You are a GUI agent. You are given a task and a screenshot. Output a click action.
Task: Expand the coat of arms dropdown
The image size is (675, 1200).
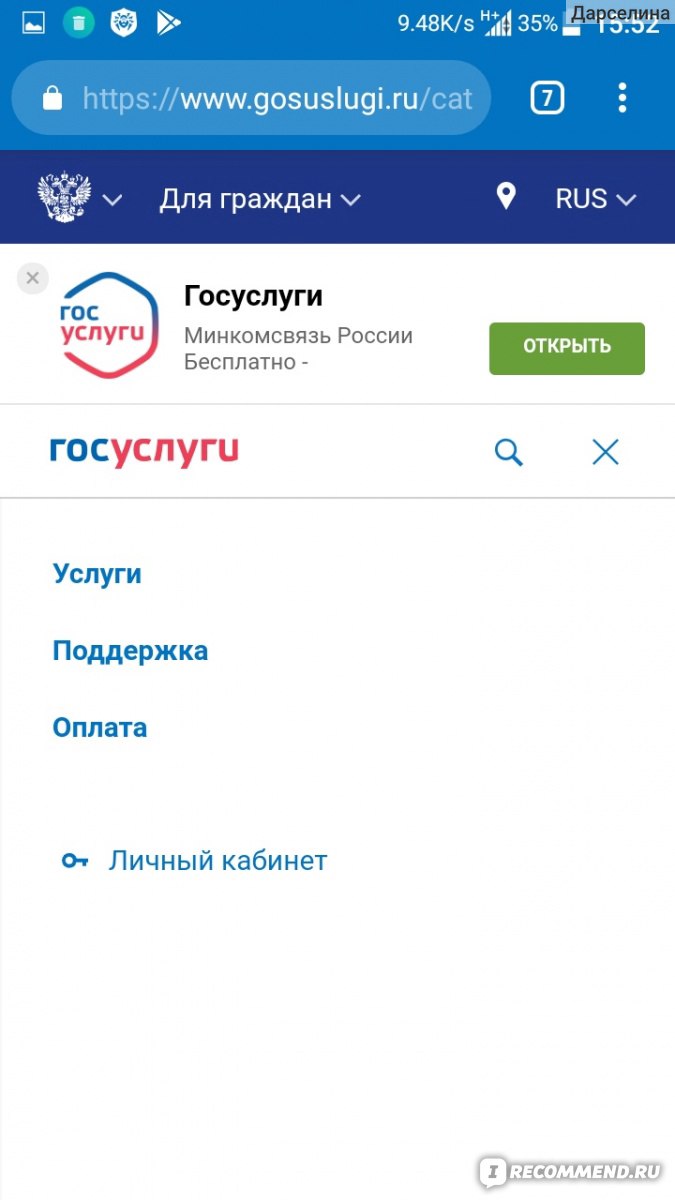click(79, 198)
